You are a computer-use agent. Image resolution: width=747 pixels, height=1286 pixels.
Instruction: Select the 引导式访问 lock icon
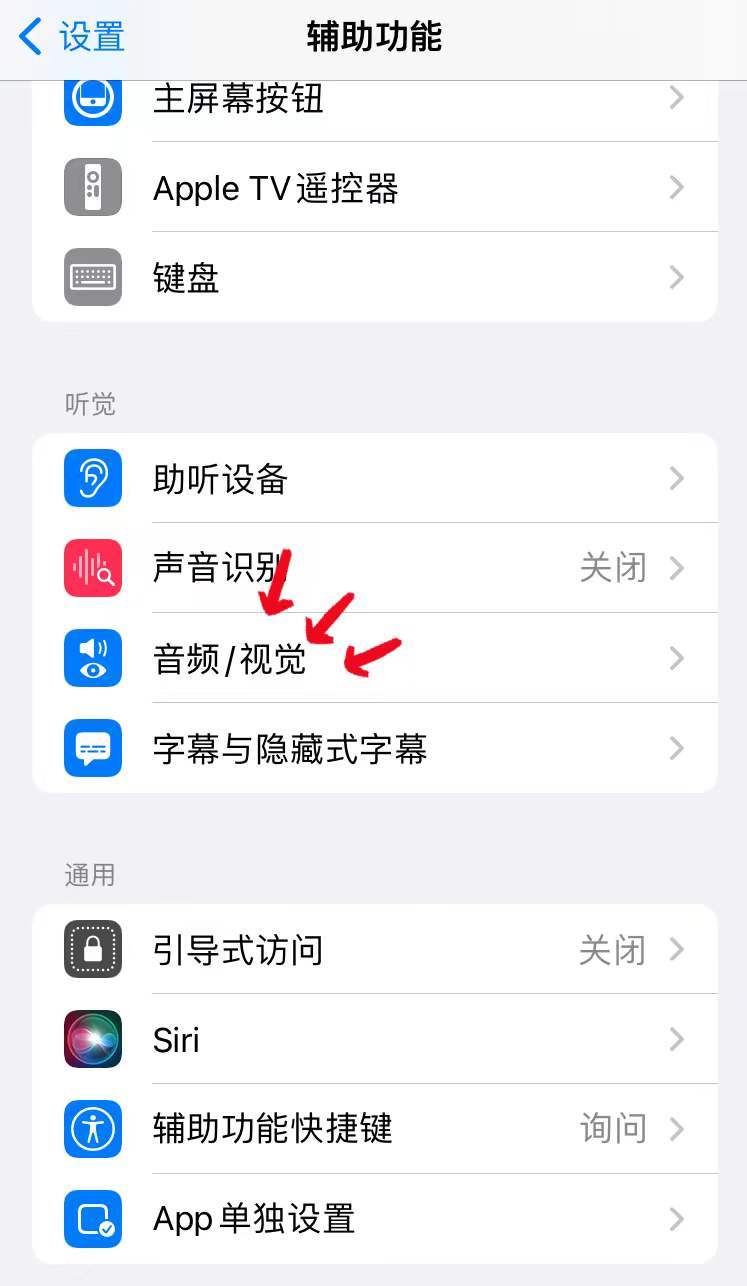click(x=92, y=949)
